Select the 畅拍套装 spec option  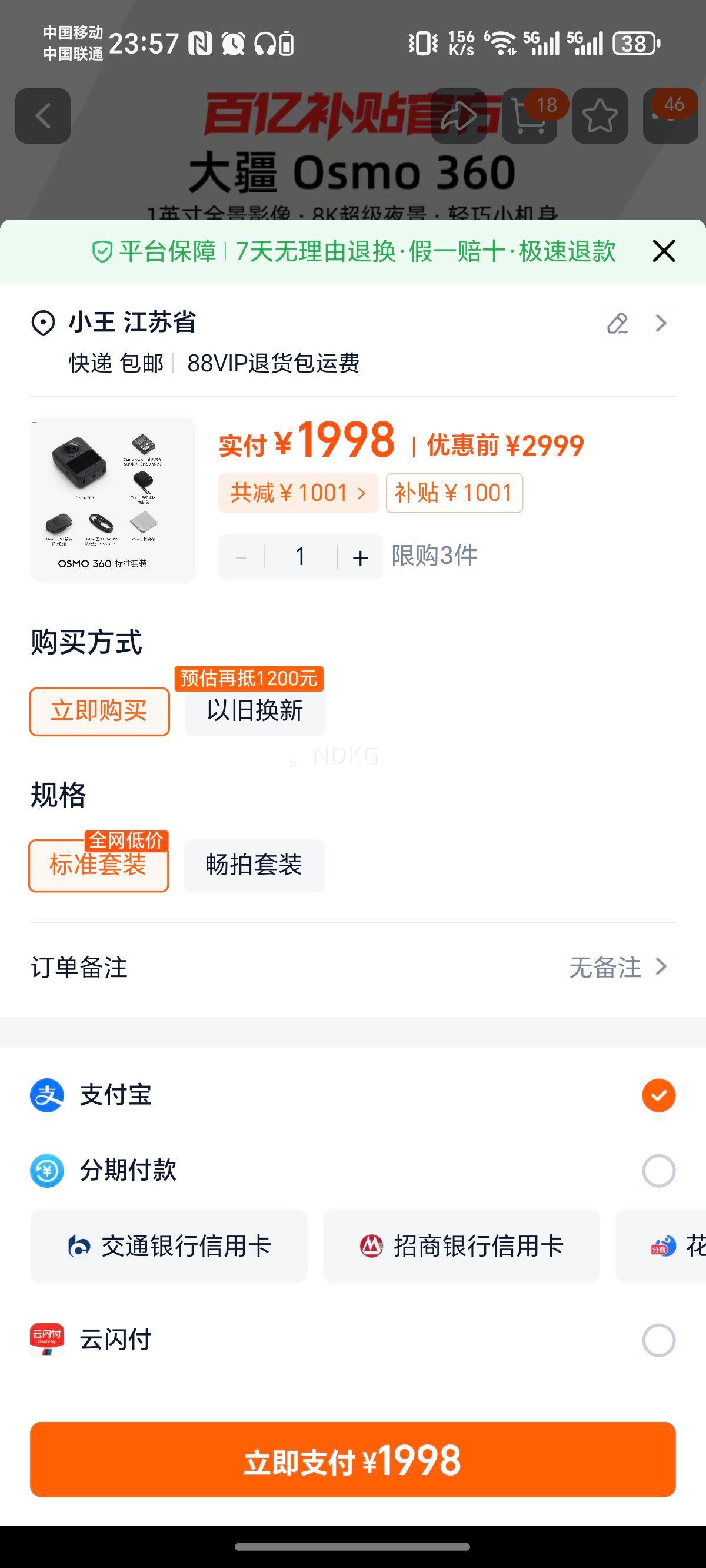click(254, 866)
